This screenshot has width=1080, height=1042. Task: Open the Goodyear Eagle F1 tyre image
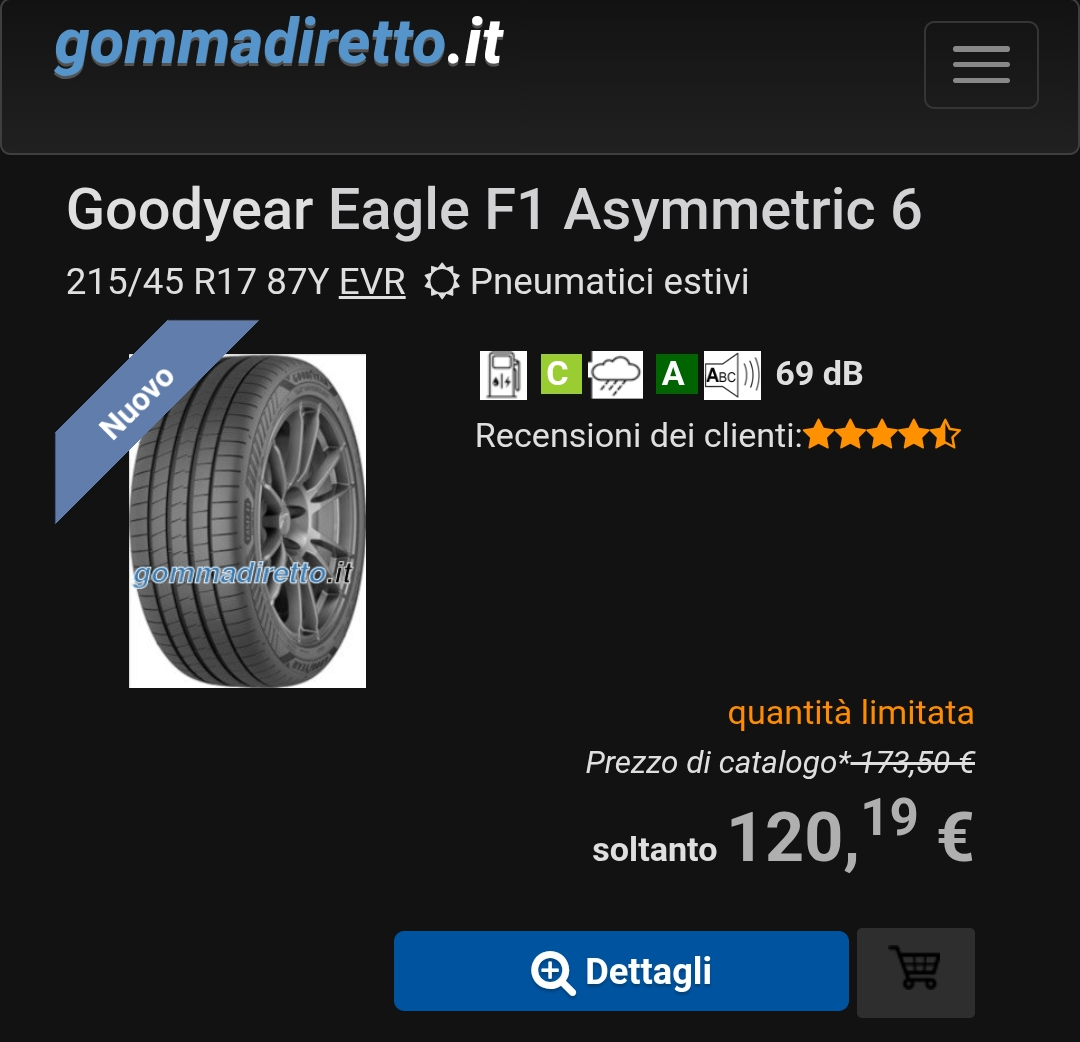click(247, 520)
